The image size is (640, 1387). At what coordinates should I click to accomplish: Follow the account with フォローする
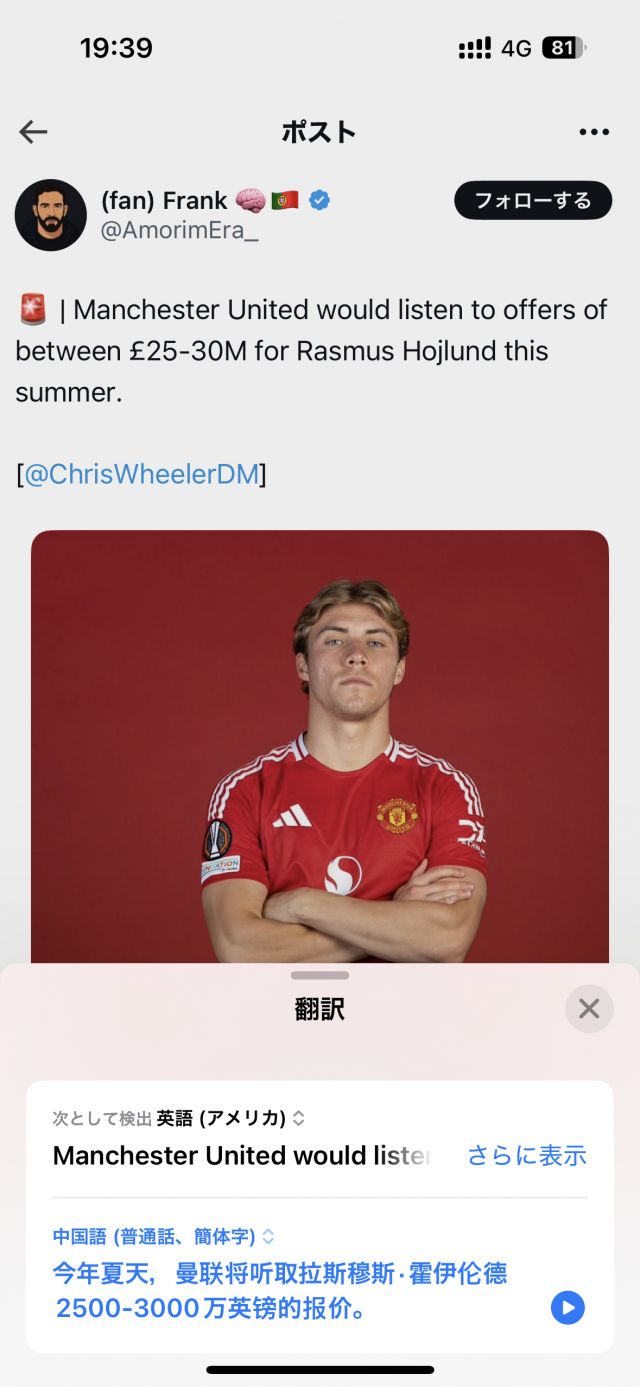click(x=532, y=200)
